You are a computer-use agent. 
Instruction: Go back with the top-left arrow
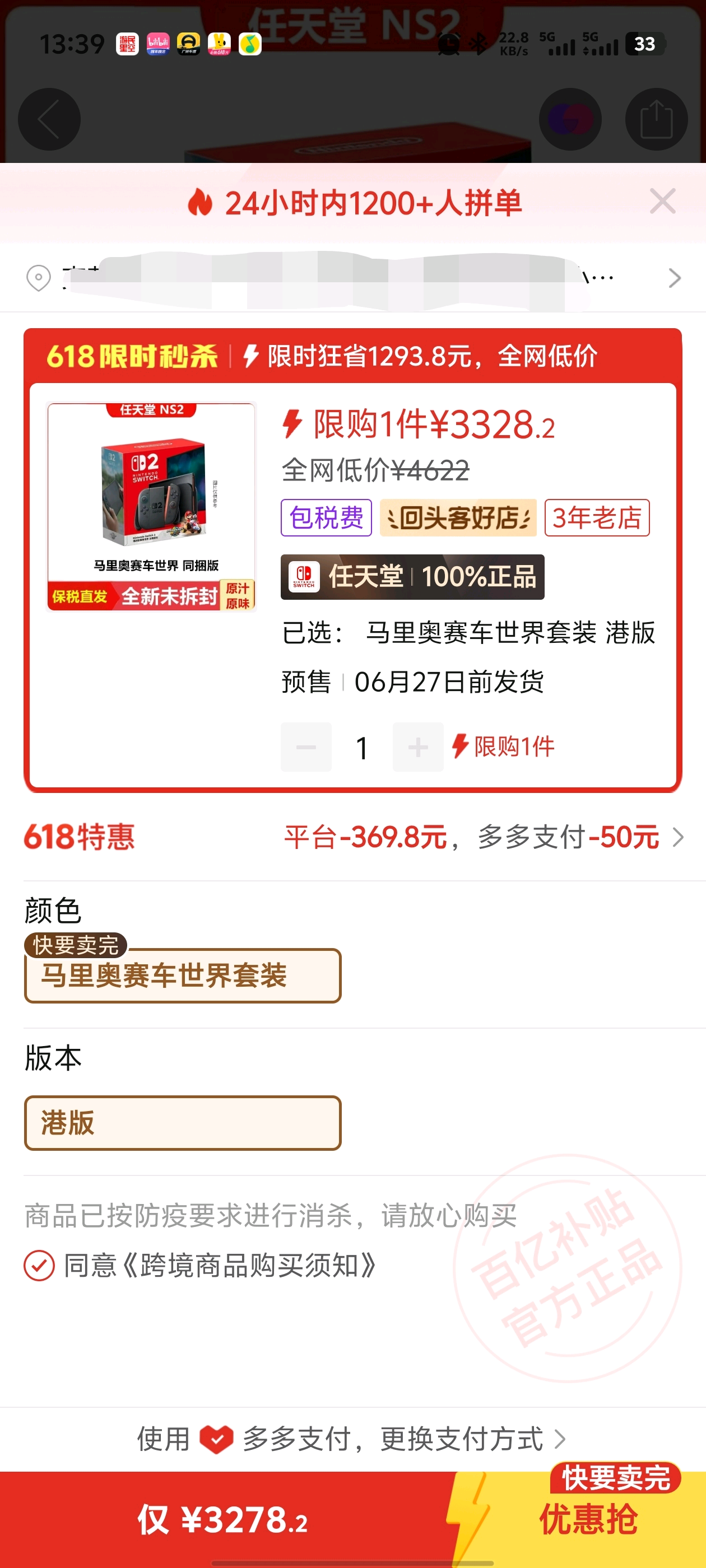tap(49, 119)
